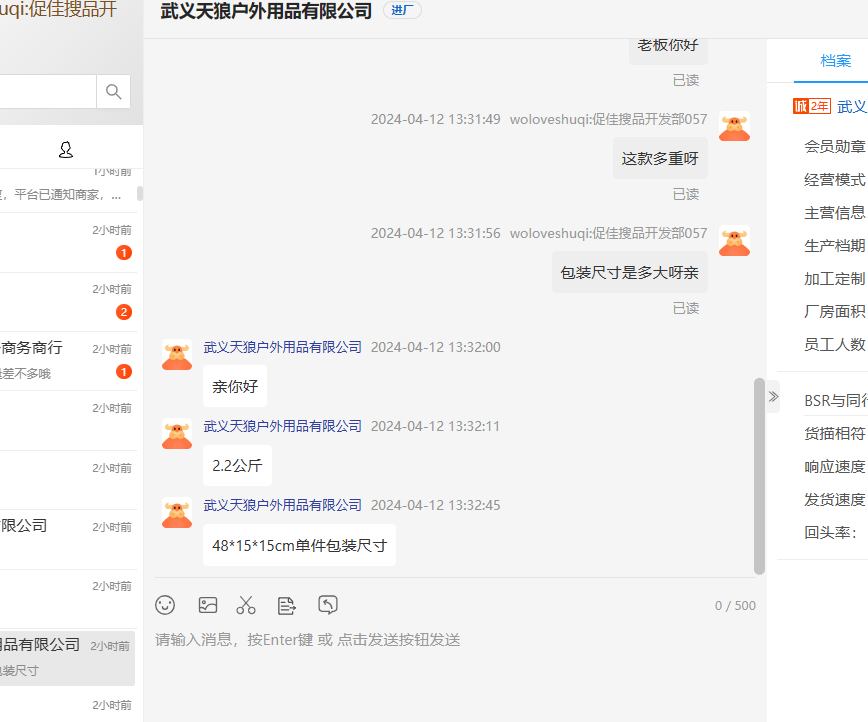Open 武义天狼户外用品有限公司 sender name link at 13:32:00

click(x=283, y=347)
